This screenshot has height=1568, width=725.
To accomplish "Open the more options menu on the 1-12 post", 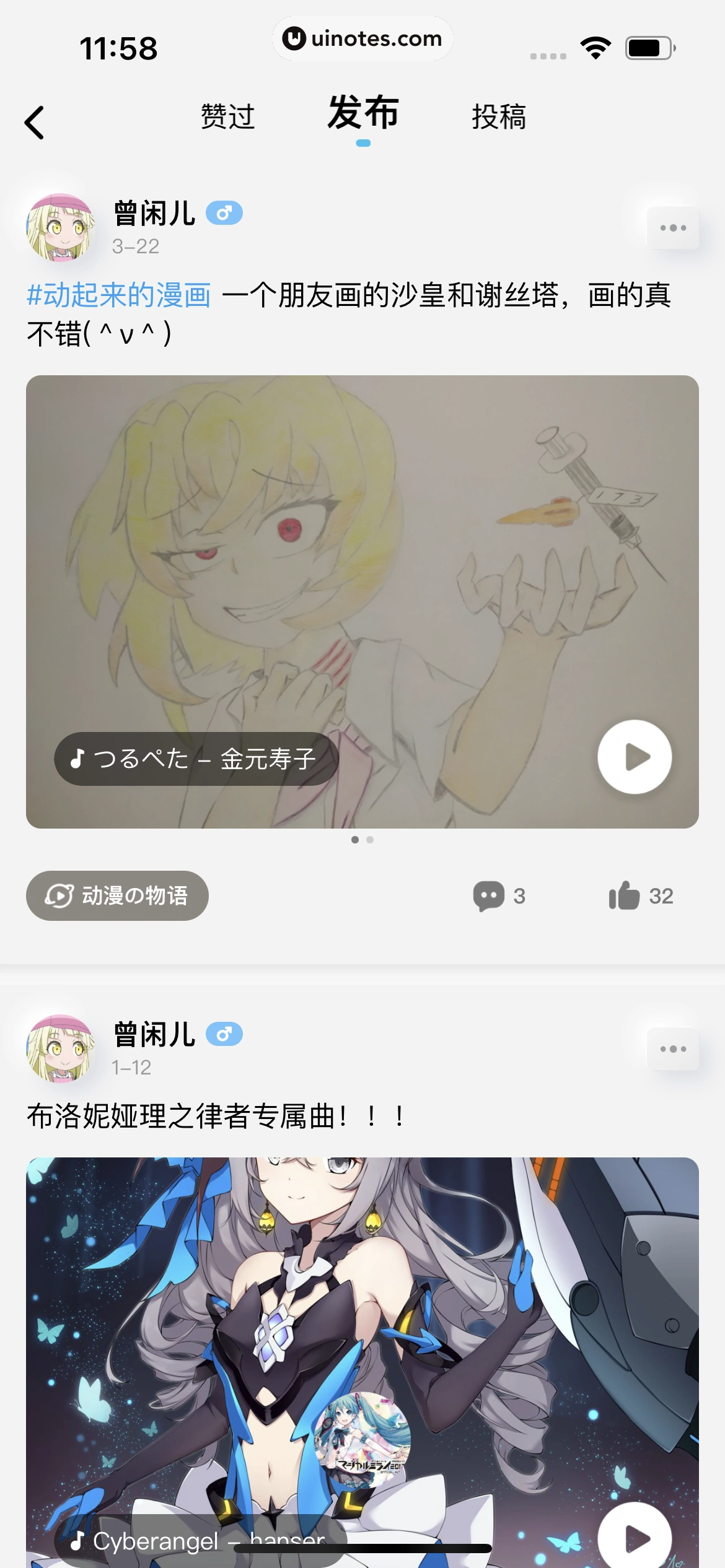I will (673, 1048).
